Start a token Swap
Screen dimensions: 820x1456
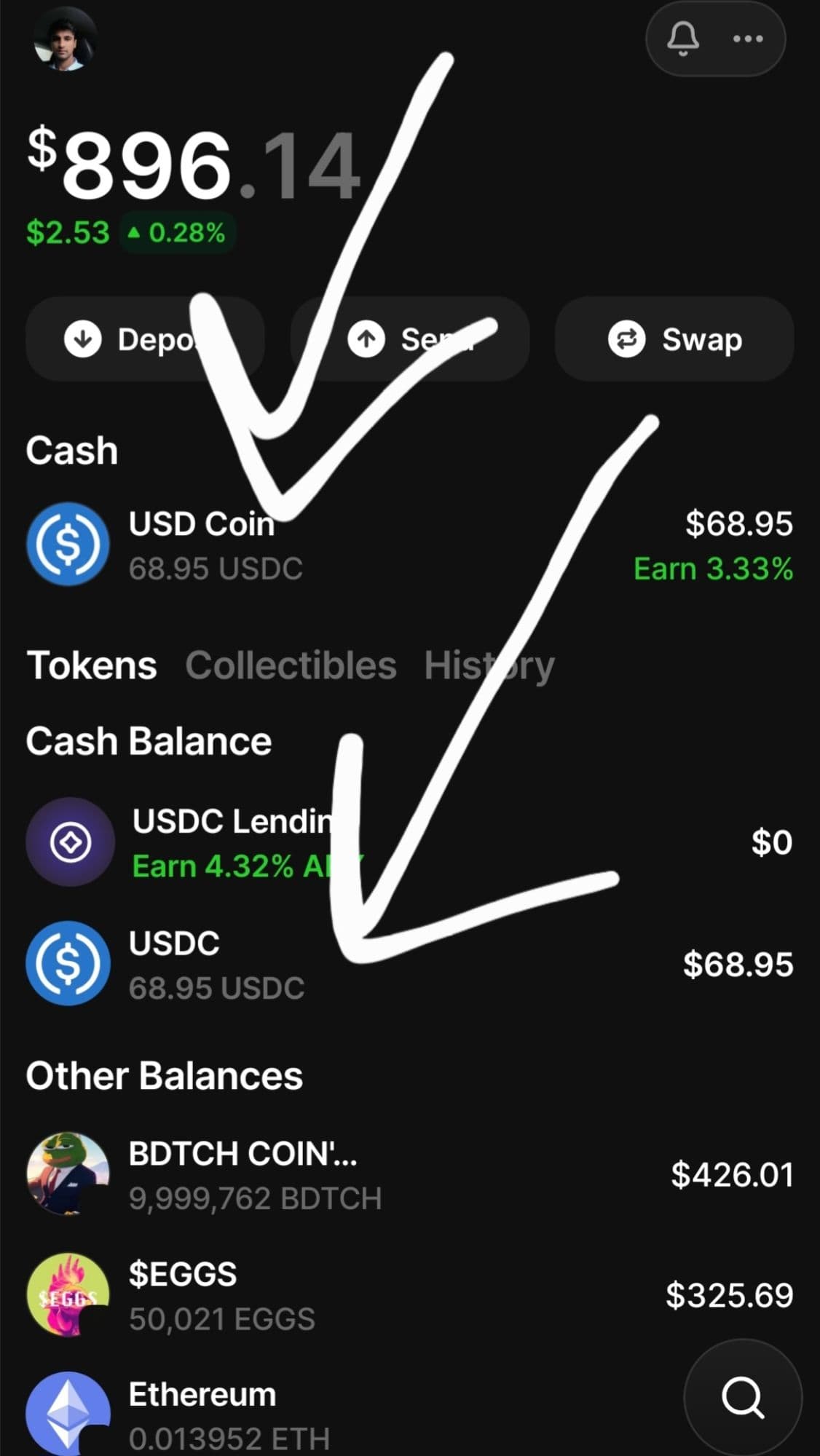(674, 339)
